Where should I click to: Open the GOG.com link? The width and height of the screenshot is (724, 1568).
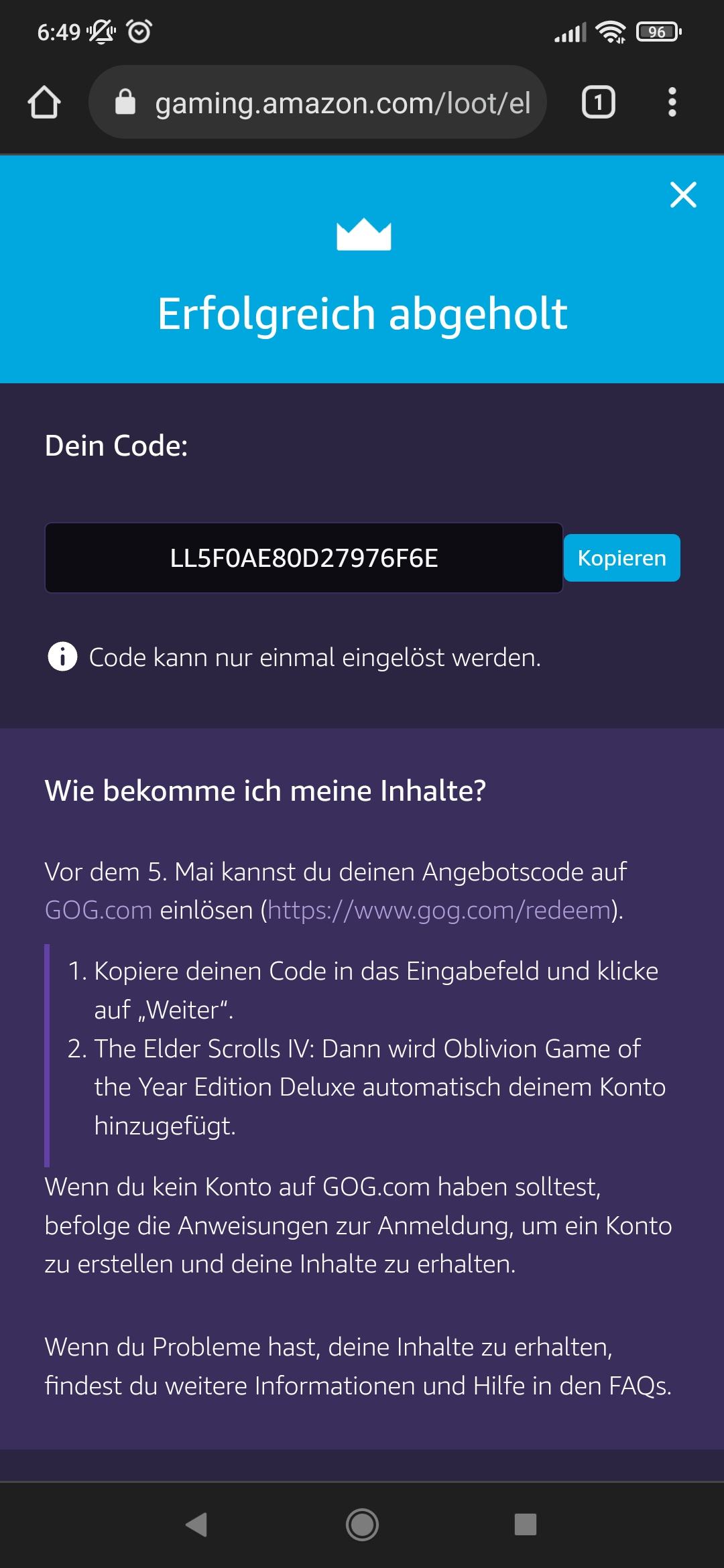(99, 910)
